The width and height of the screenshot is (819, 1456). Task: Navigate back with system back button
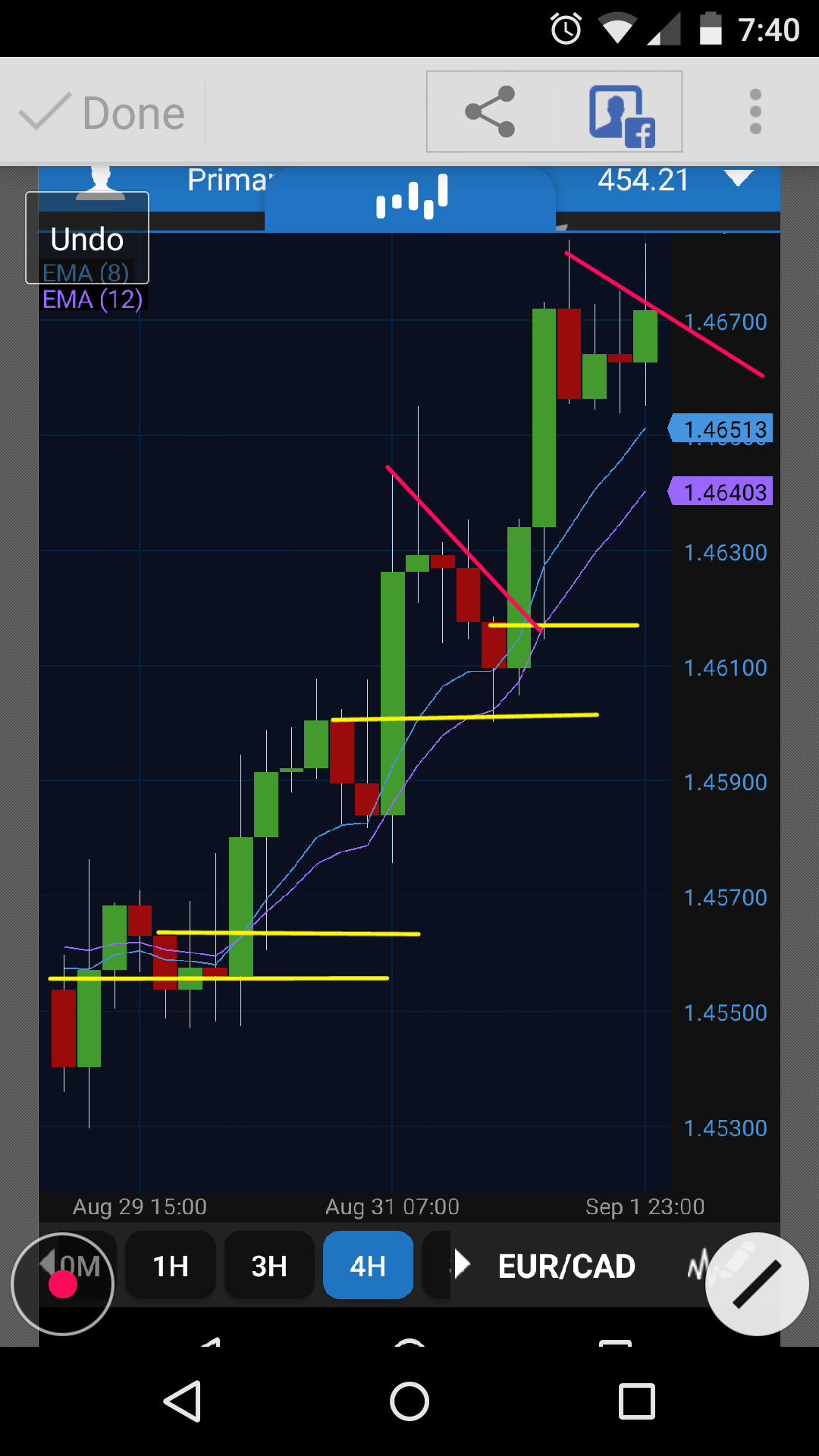[x=183, y=1401]
